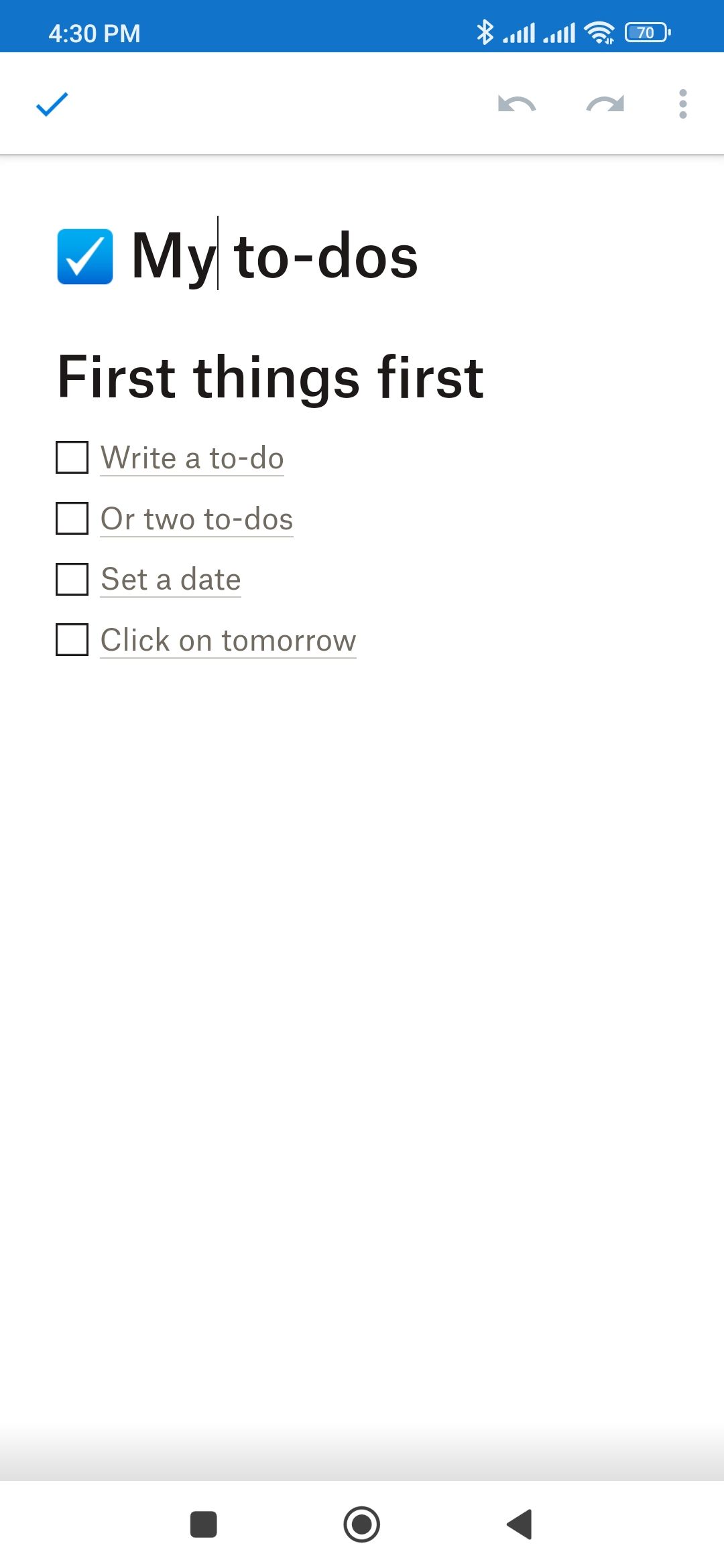Viewport: 724px width, 1568px height.
Task: Go to the home screen
Action: (362, 1524)
